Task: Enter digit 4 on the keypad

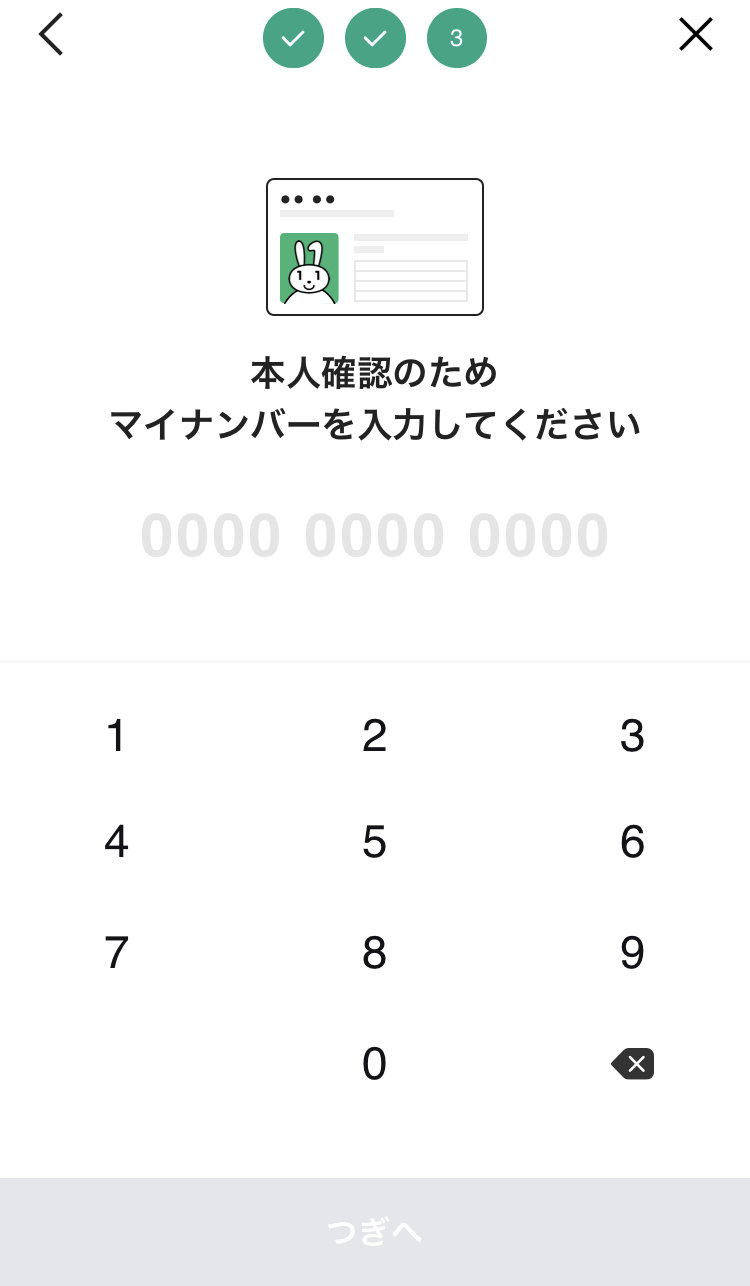Action: click(116, 843)
